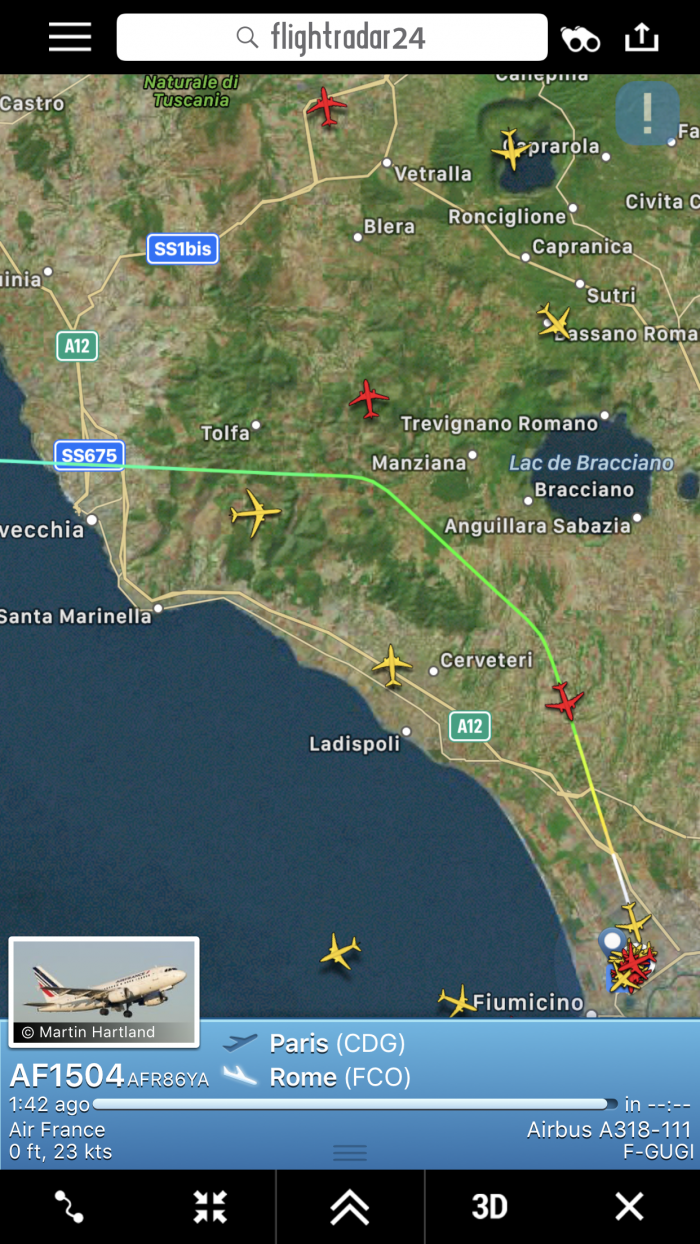The width and height of the screenshot is (700, 1244).
Task: Select the yellow plane near Ladispoli
Action: click(x=392, y=665)
